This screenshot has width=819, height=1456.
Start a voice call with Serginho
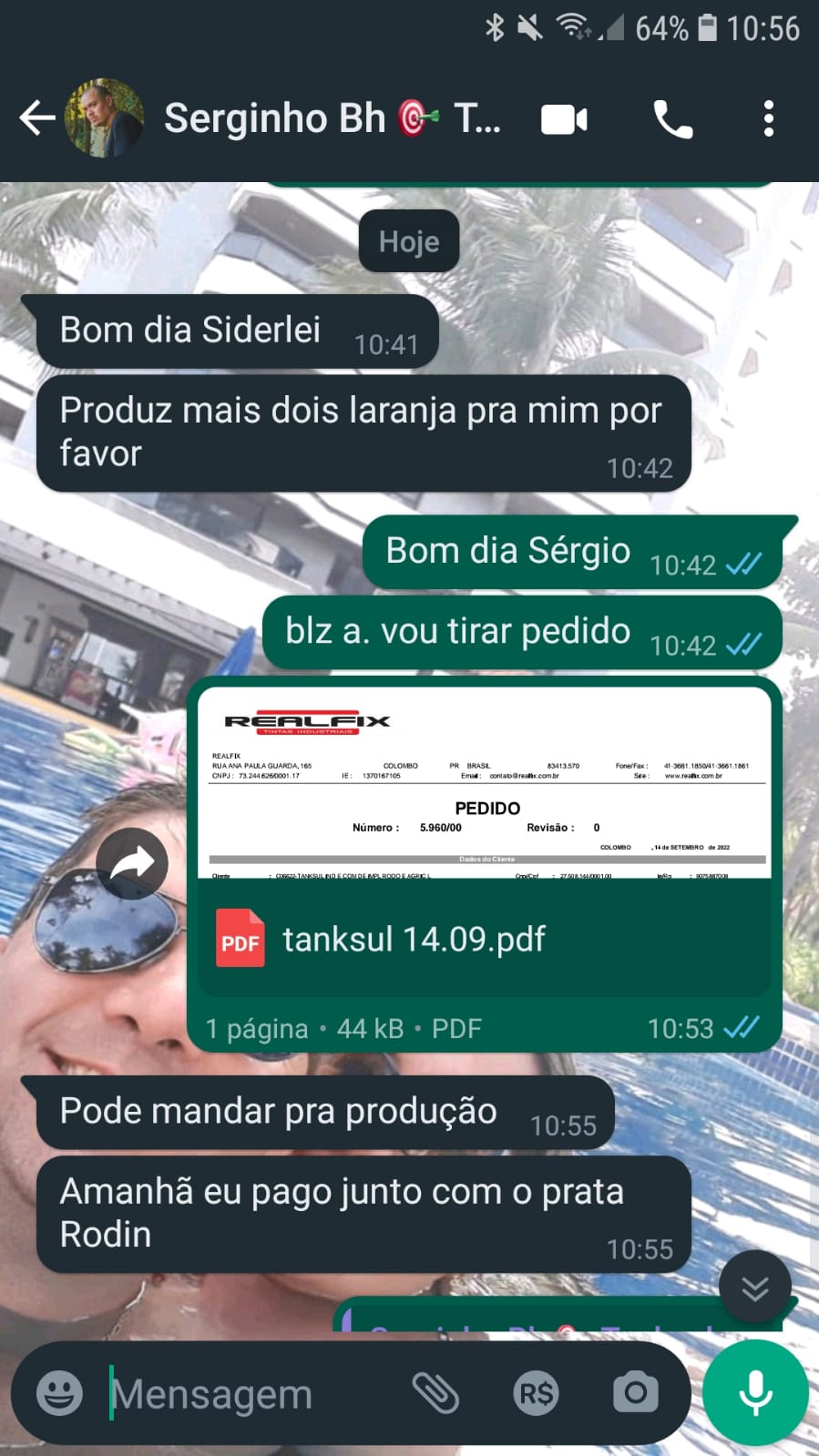pos(672,119)
